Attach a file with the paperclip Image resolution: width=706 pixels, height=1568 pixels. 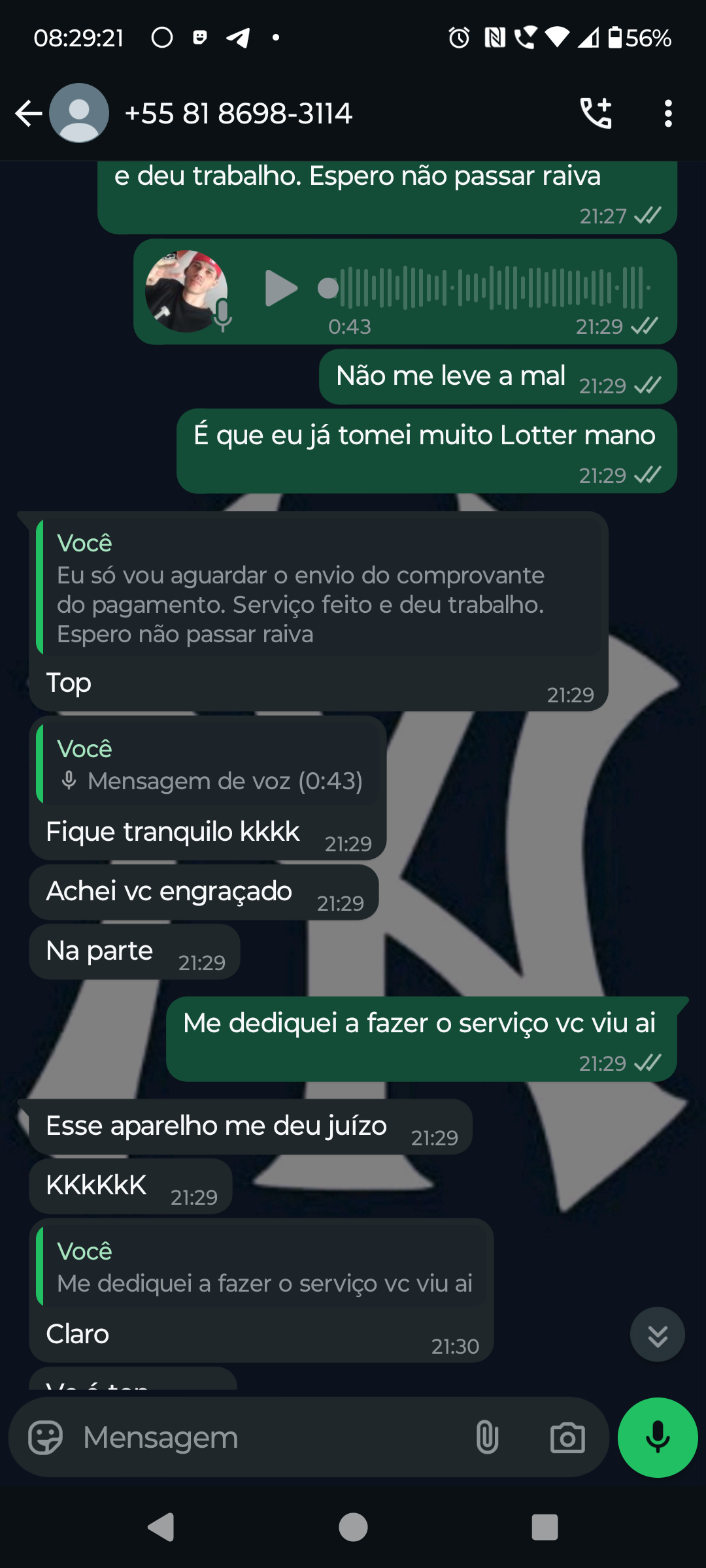click(x=487, y=1437)
